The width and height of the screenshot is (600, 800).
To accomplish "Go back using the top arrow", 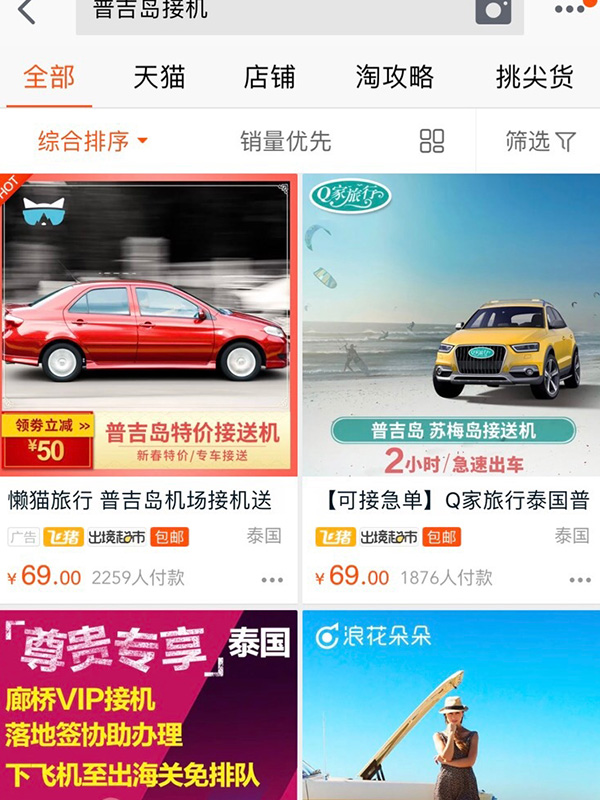I will (x=27, y=12).
